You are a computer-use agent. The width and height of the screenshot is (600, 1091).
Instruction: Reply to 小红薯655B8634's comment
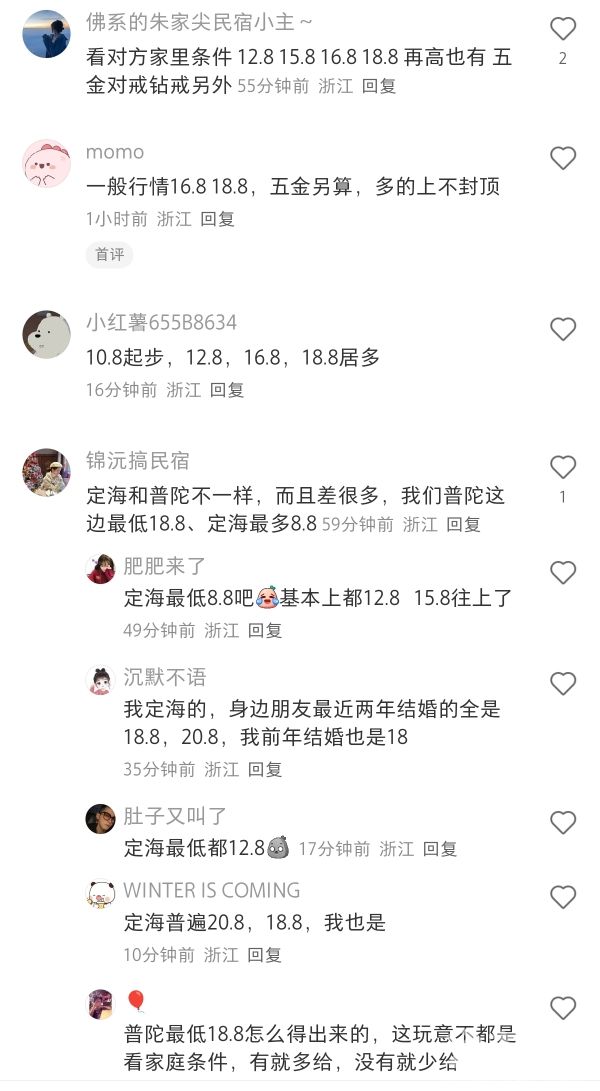227,390
